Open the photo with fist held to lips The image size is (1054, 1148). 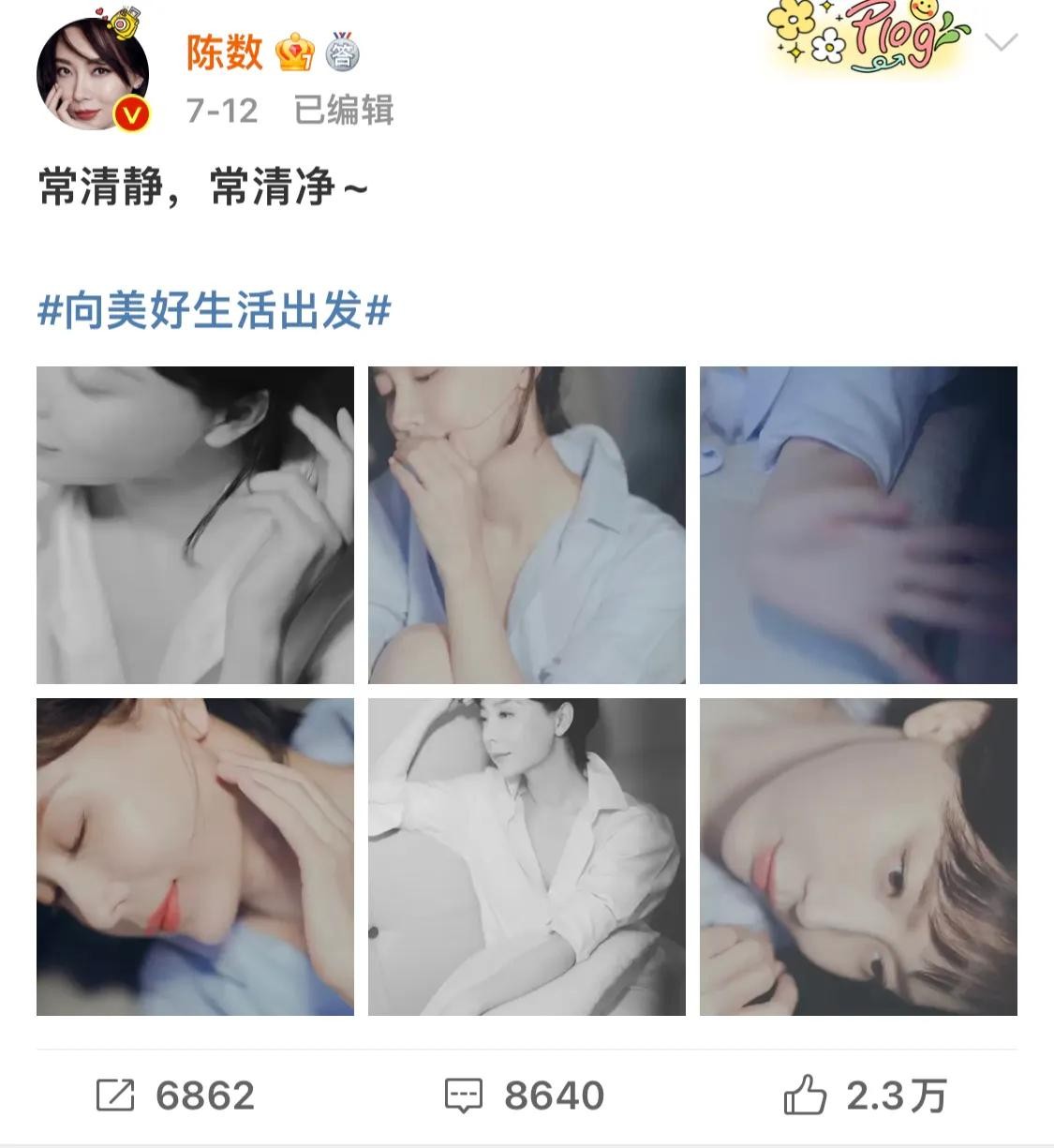[x=527, y=525]
